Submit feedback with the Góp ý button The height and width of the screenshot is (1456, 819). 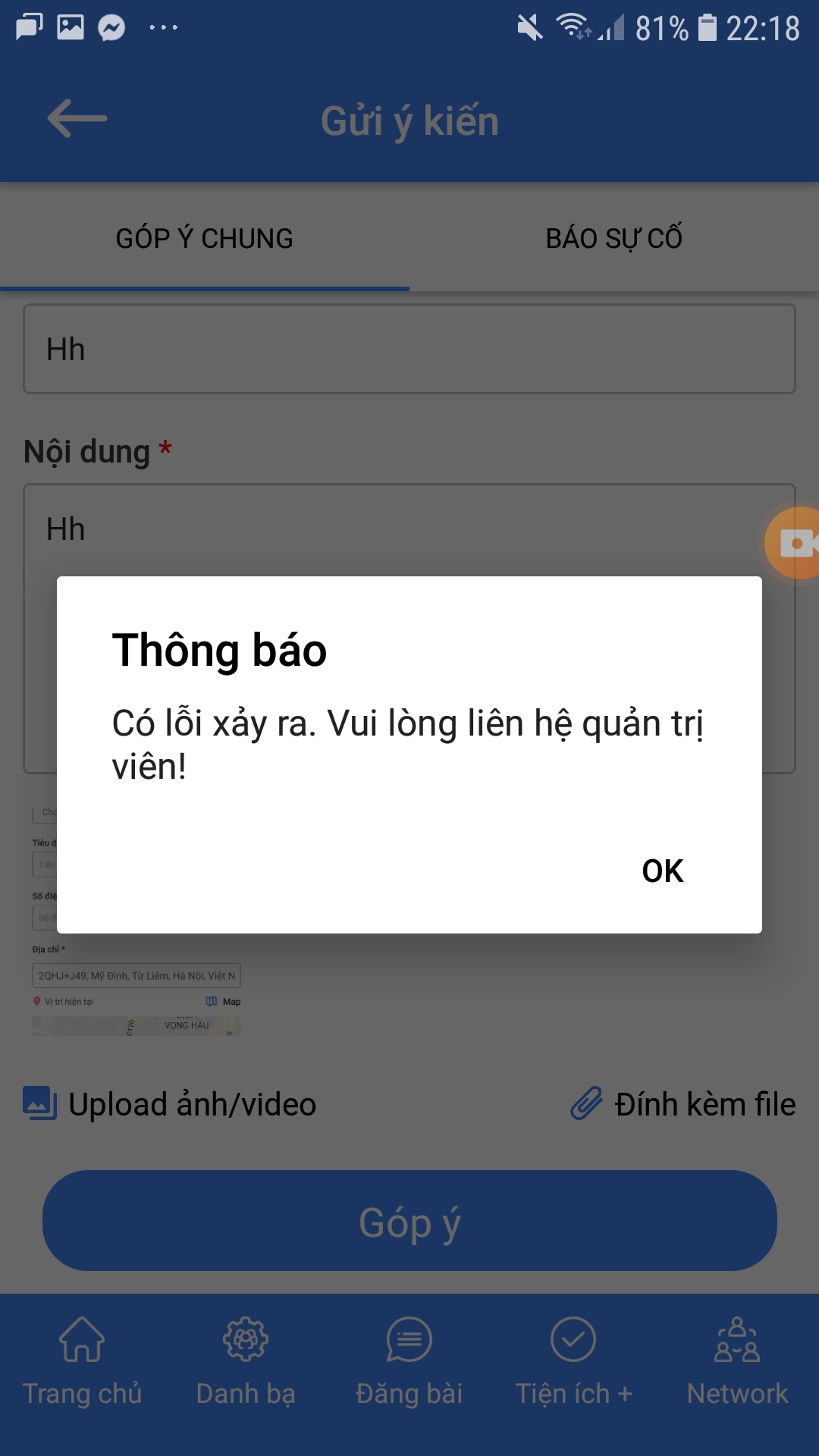click(409, 1221)
